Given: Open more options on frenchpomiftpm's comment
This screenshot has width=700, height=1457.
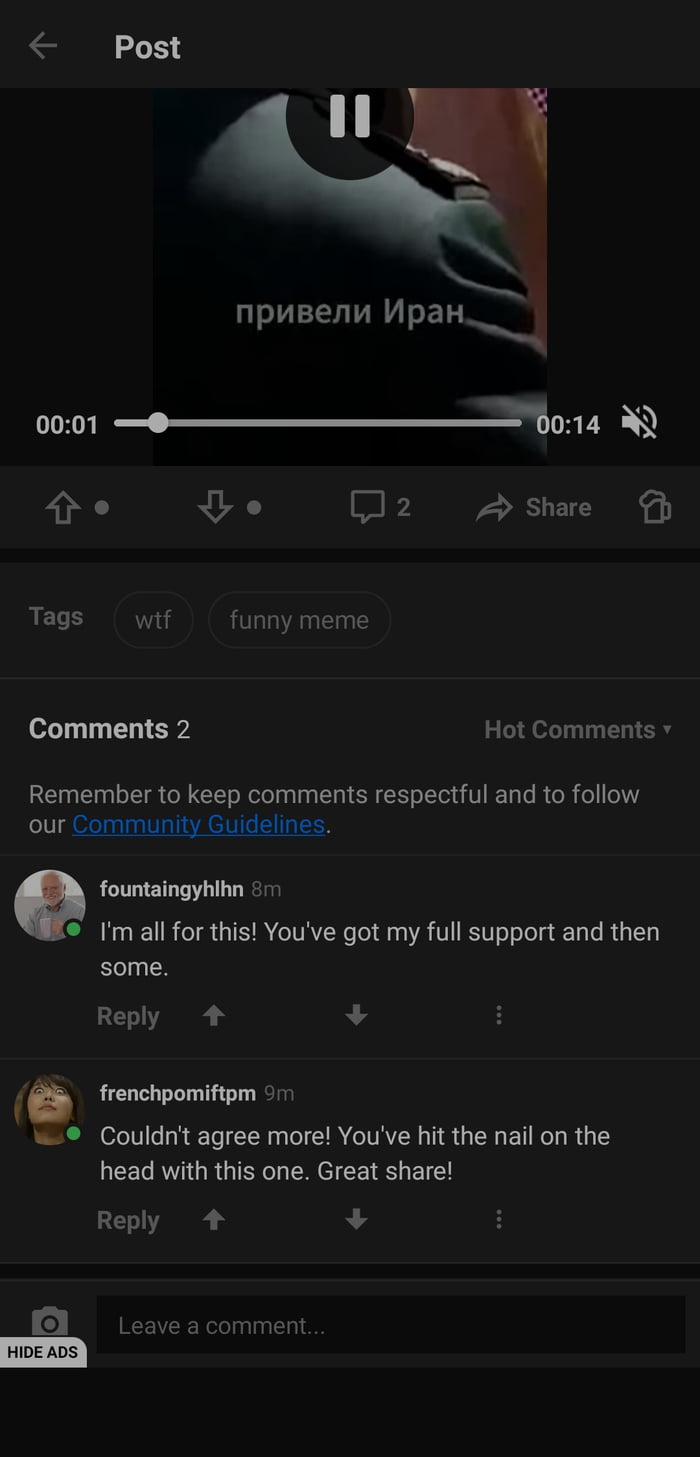Looking at the screenshot, I should (499, 1220).
